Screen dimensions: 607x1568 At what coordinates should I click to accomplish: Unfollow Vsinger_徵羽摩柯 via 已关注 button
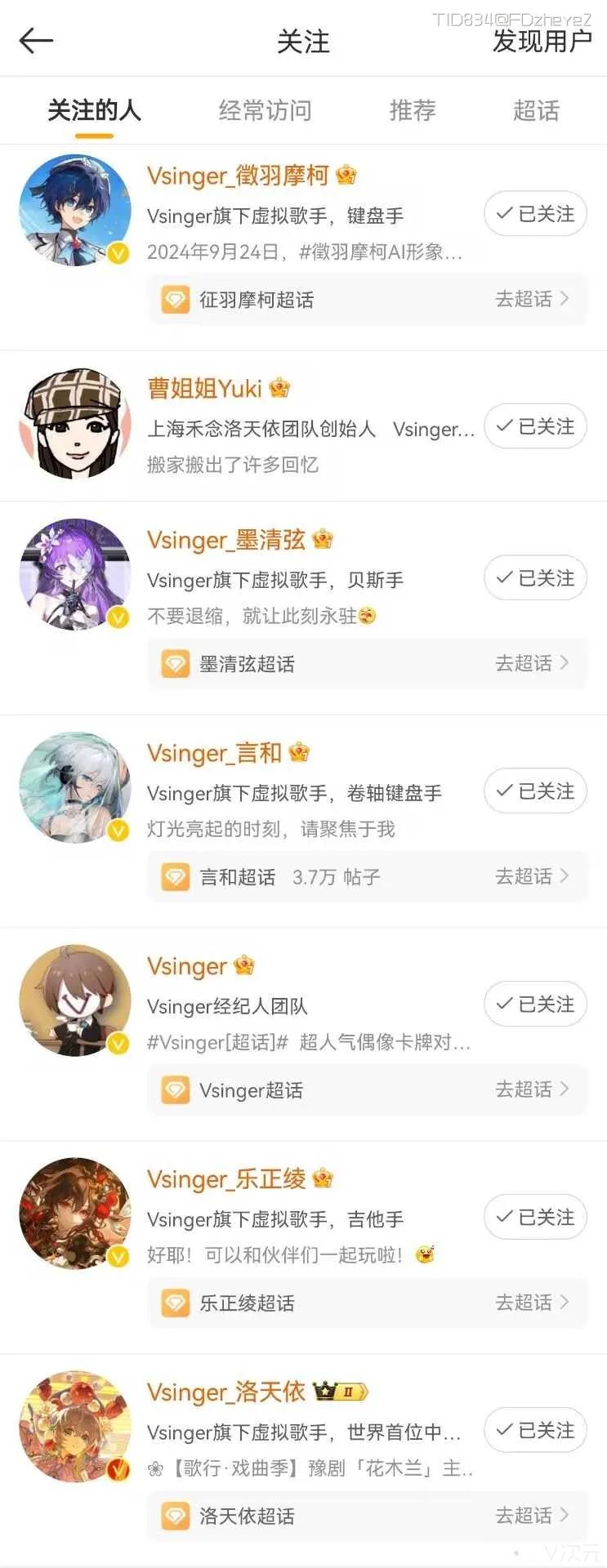535,214
